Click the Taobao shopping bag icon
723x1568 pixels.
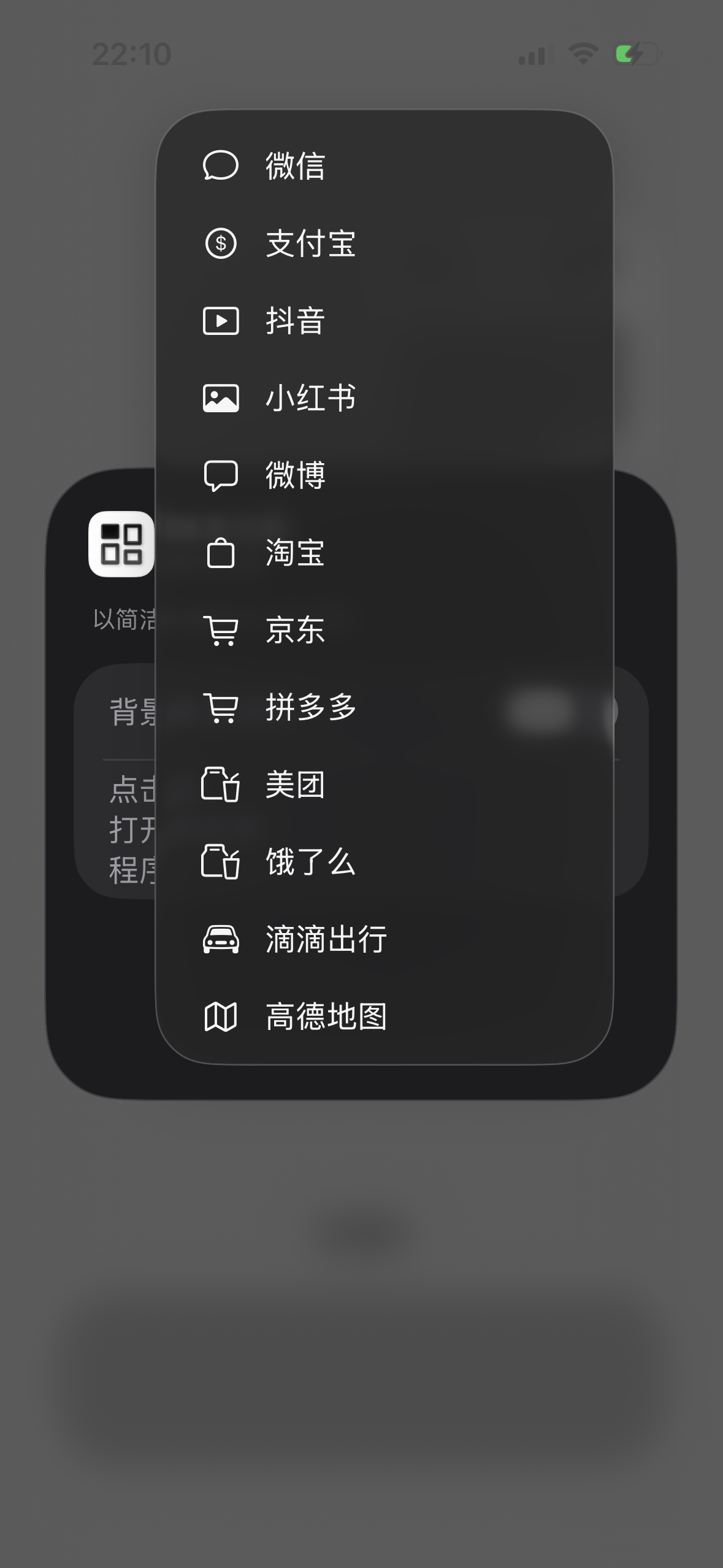click(221, 553)
